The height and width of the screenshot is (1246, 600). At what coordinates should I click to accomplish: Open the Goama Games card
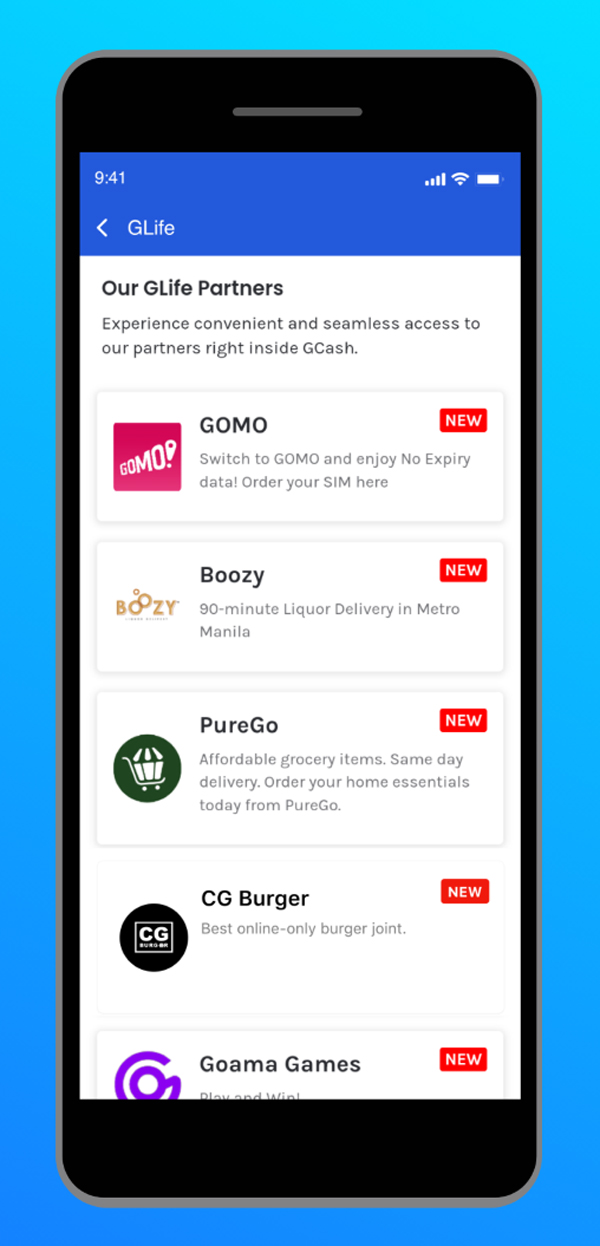click(300, 1065)
